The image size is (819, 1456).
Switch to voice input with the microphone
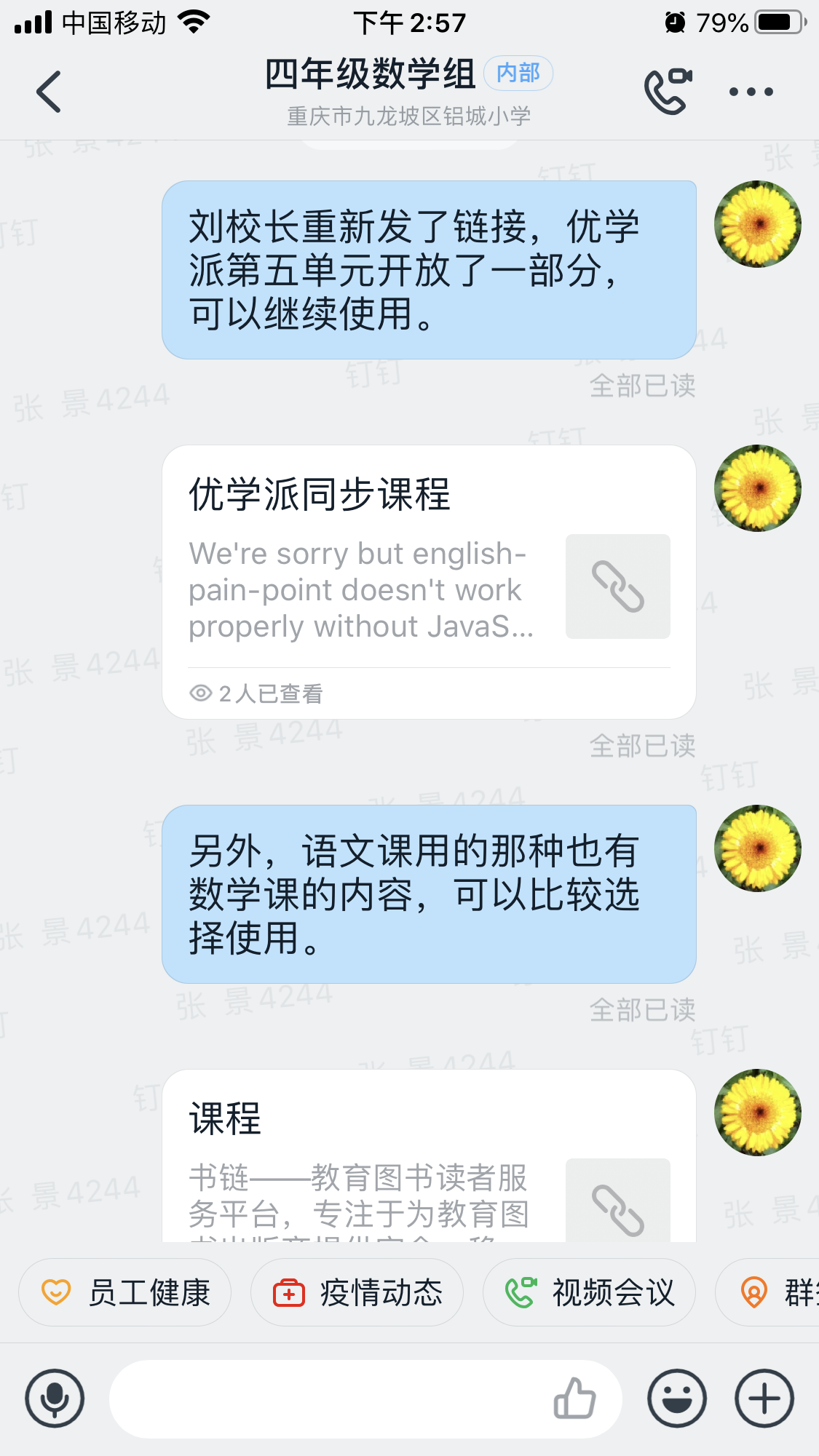(x=55, y=1399)
